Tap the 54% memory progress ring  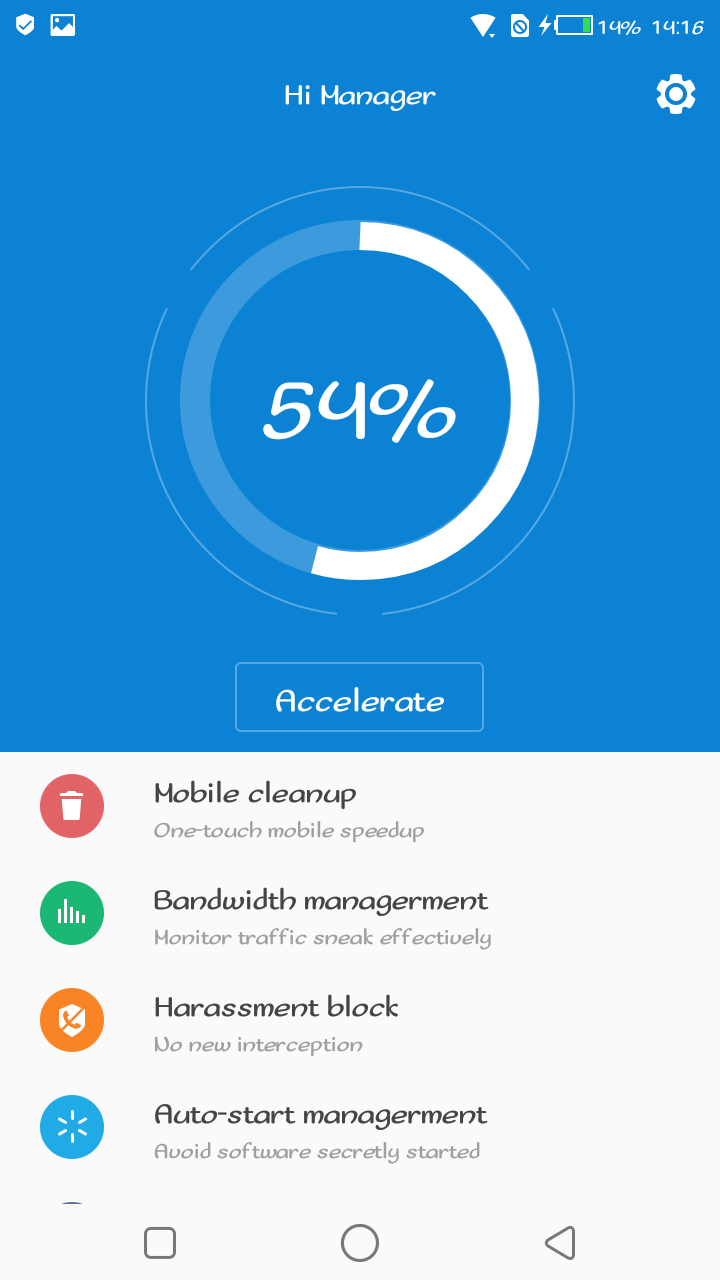click(360, 400)
